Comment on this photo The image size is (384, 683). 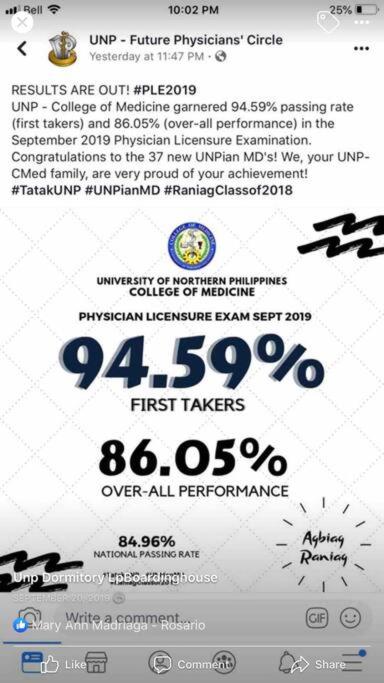(x=190, y=664)
